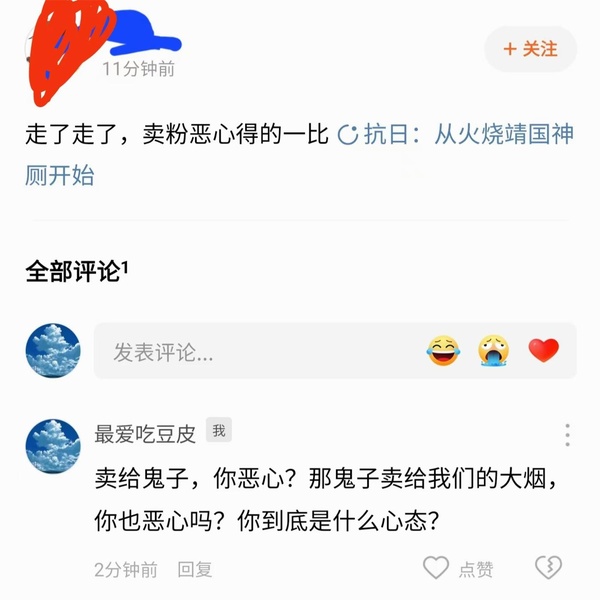Insert the red heart emoji
This screenshot has width=600, height=600.
544,350
